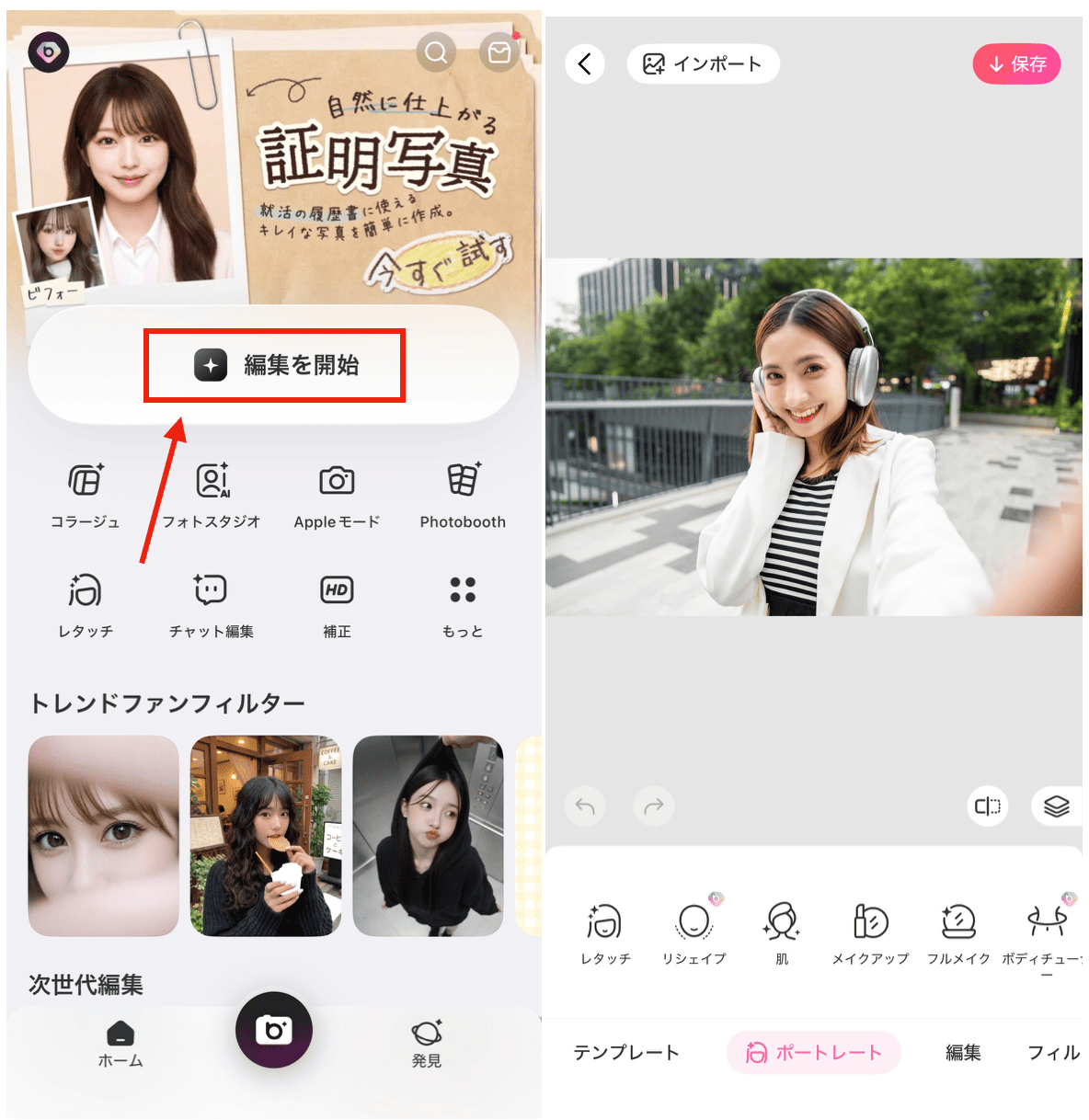Select the リシェイプ tool
The height and width of the screenshot is (1120, 1089).
pos(694,932)
